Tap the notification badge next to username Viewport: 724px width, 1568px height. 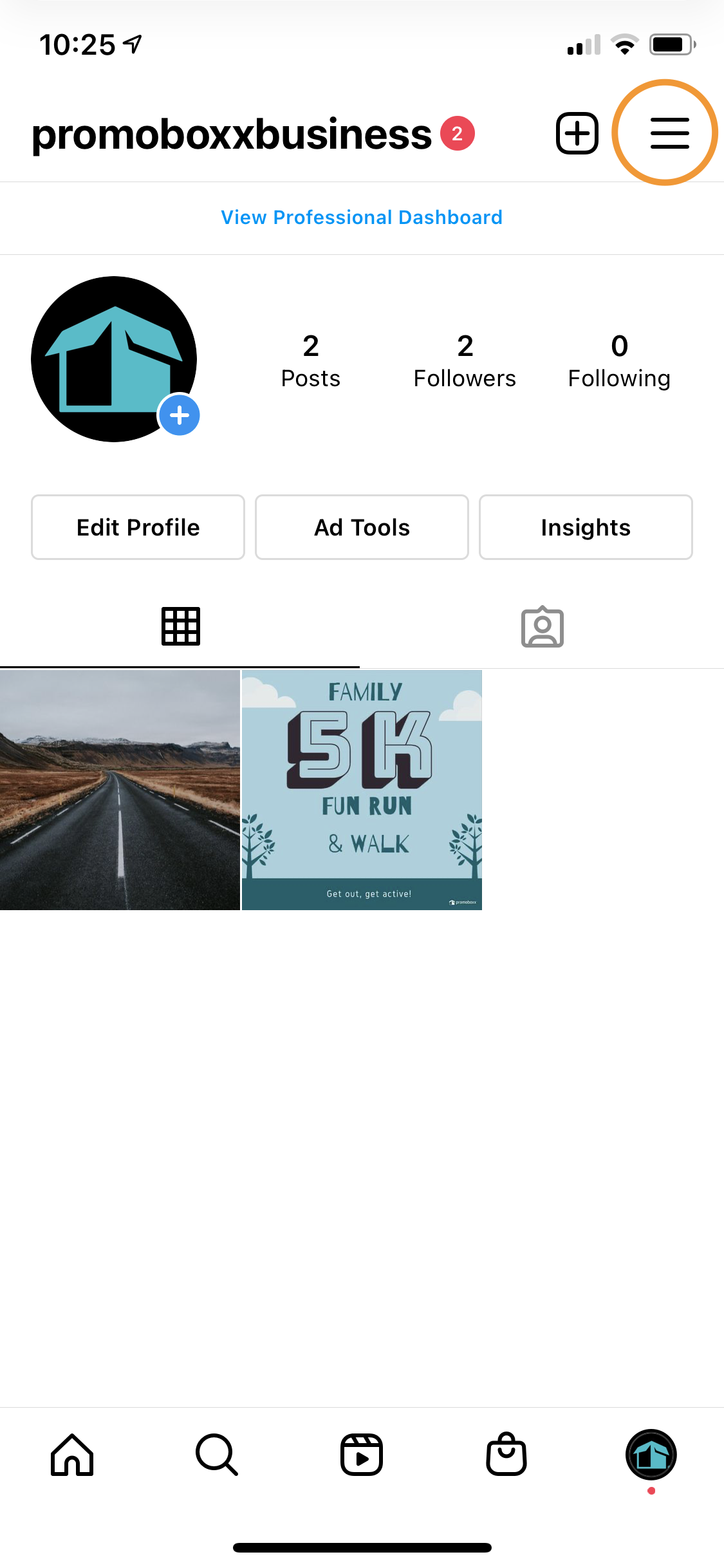pyautogui.click(x=457, y=133)
